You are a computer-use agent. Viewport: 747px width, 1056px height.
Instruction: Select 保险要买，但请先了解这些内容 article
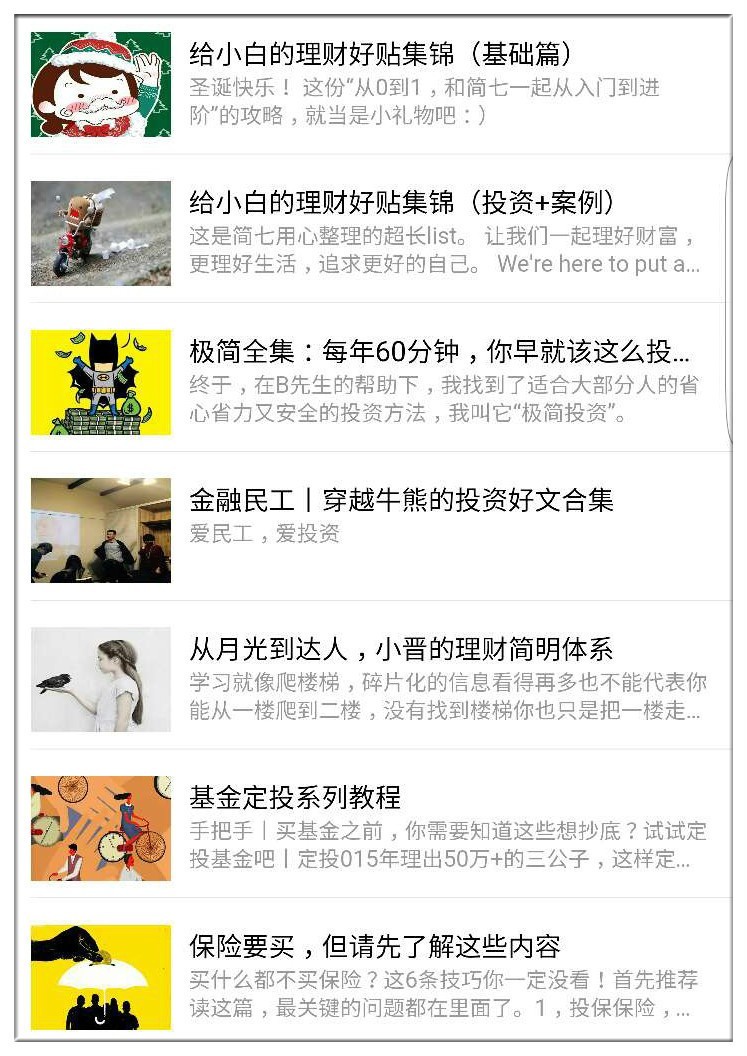point(375,946)
